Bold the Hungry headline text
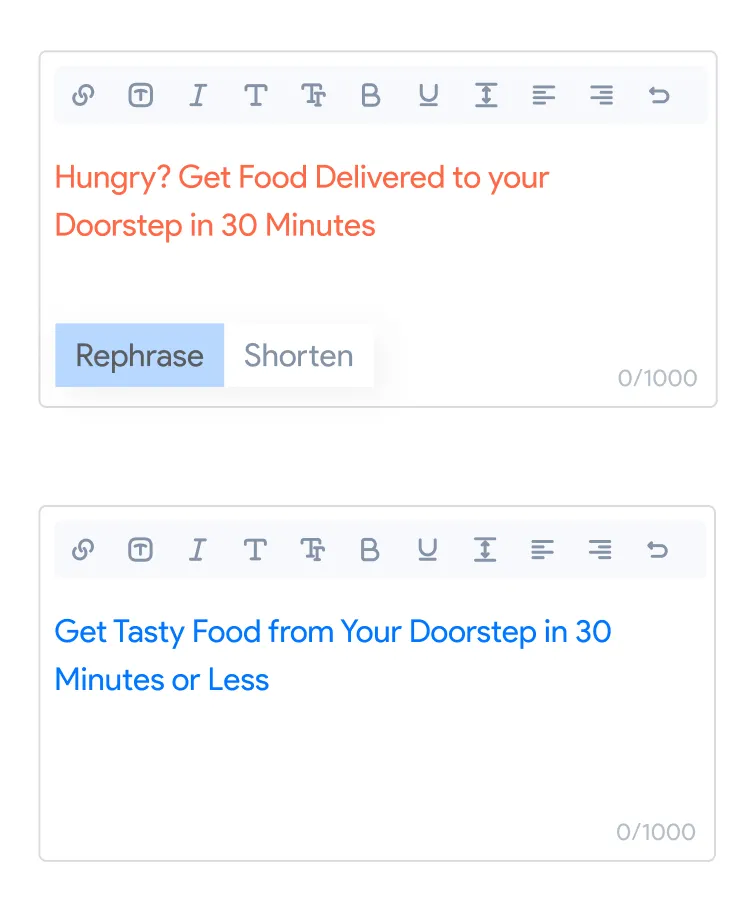The width and height of the screenshot is (752, 910). [x=371, y=96]
